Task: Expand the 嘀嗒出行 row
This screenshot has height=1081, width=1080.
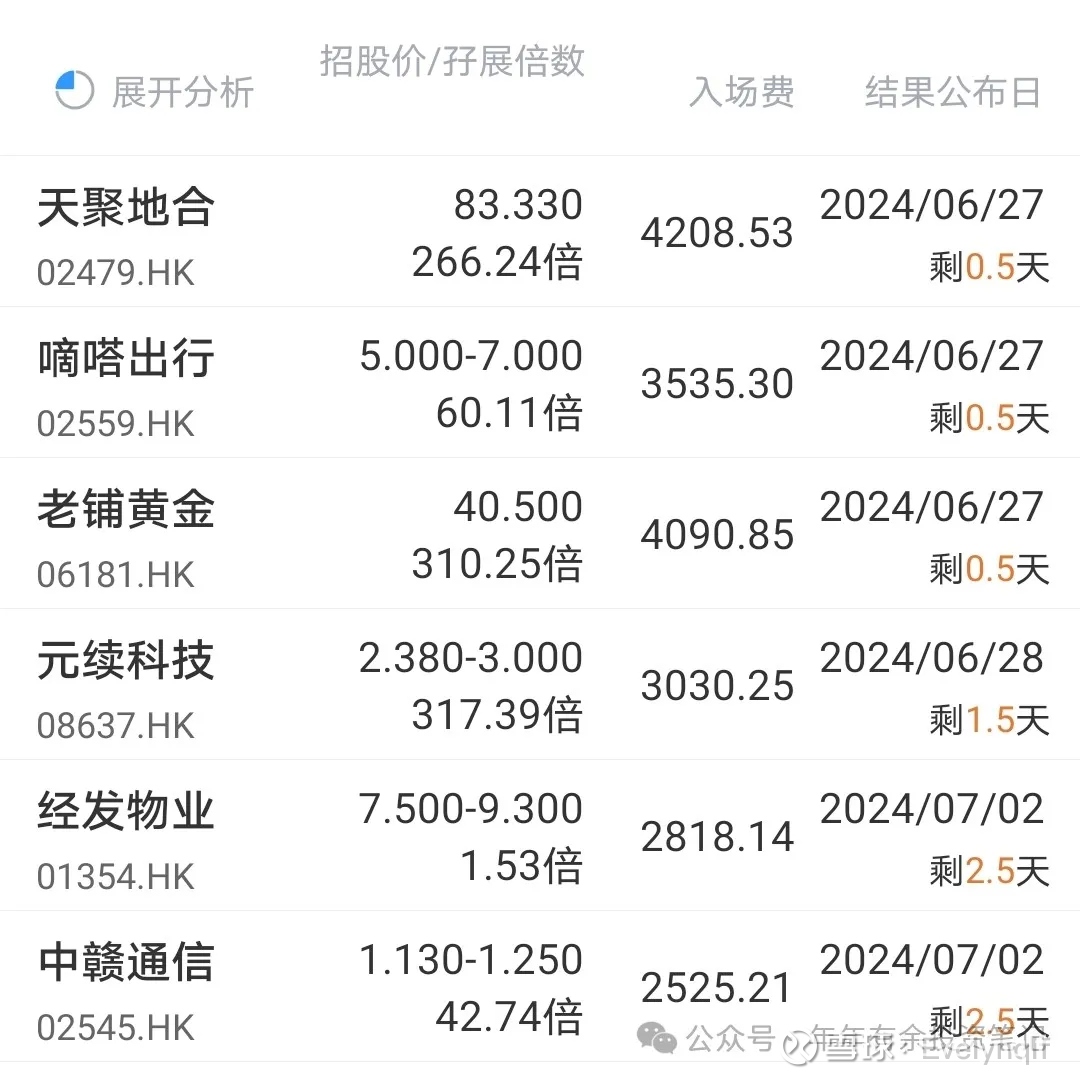Action: click(x=124, y=360)
